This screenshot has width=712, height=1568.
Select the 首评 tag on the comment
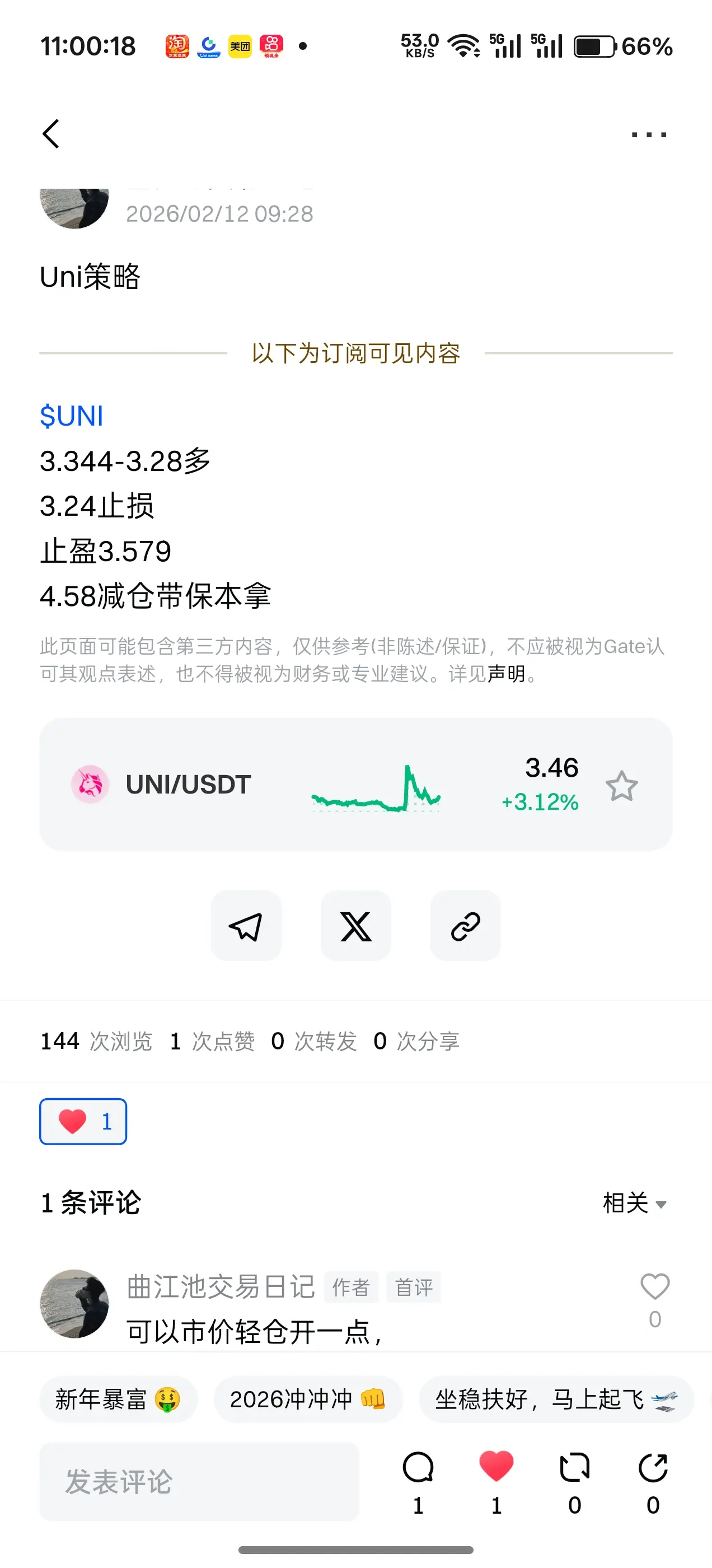(413, 1286)
